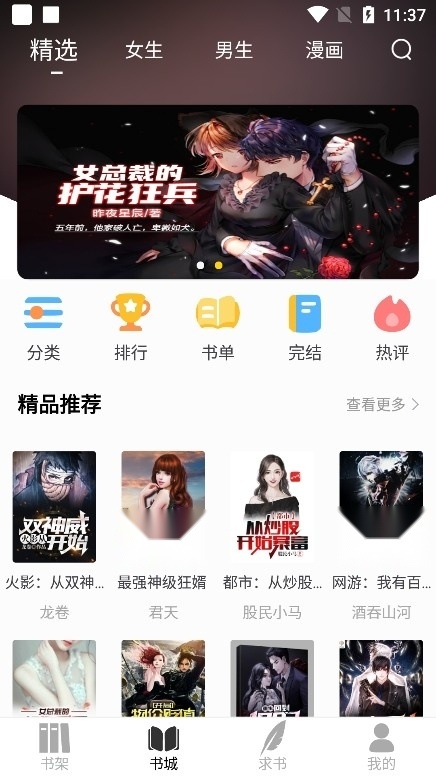Open the 热评 hot reviews shortcut
This screenshot has width=436, height=776.
(392, 328)
